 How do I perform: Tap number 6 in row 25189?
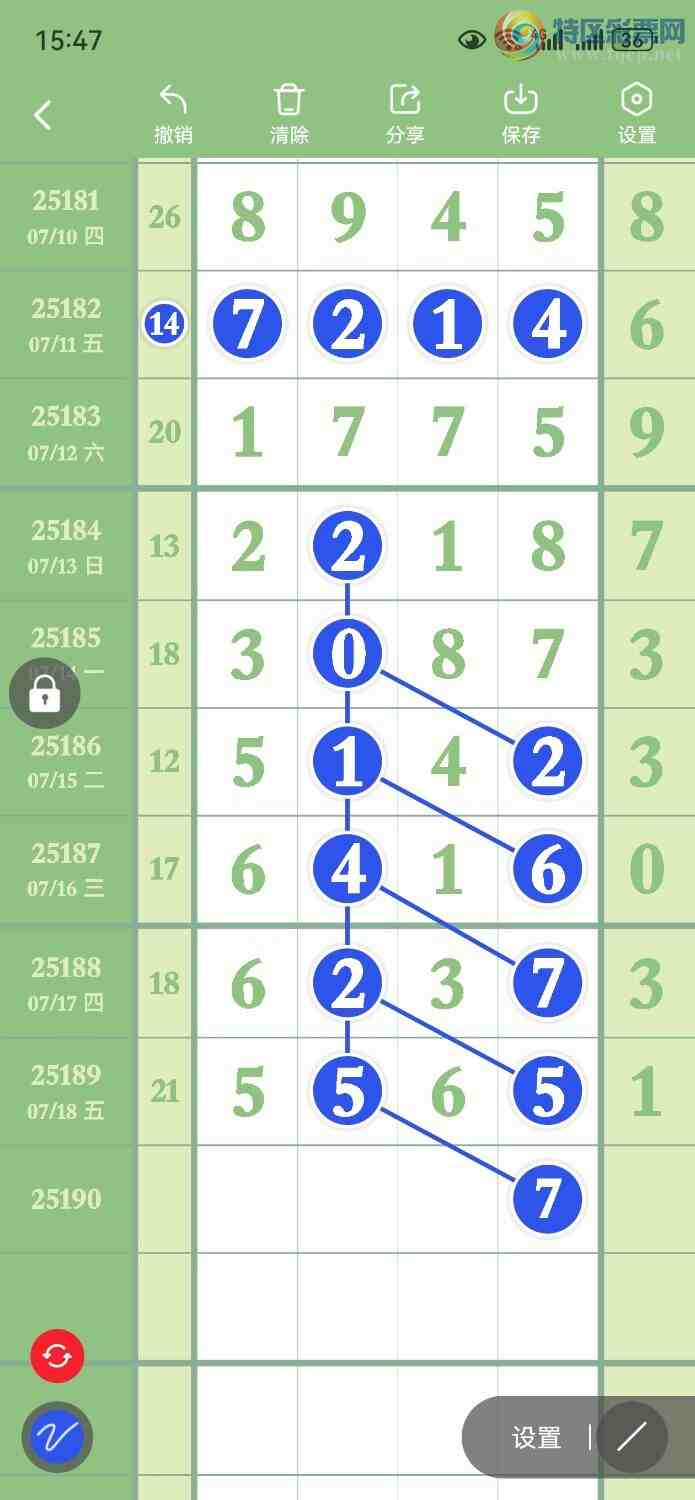coord(447,1091)
